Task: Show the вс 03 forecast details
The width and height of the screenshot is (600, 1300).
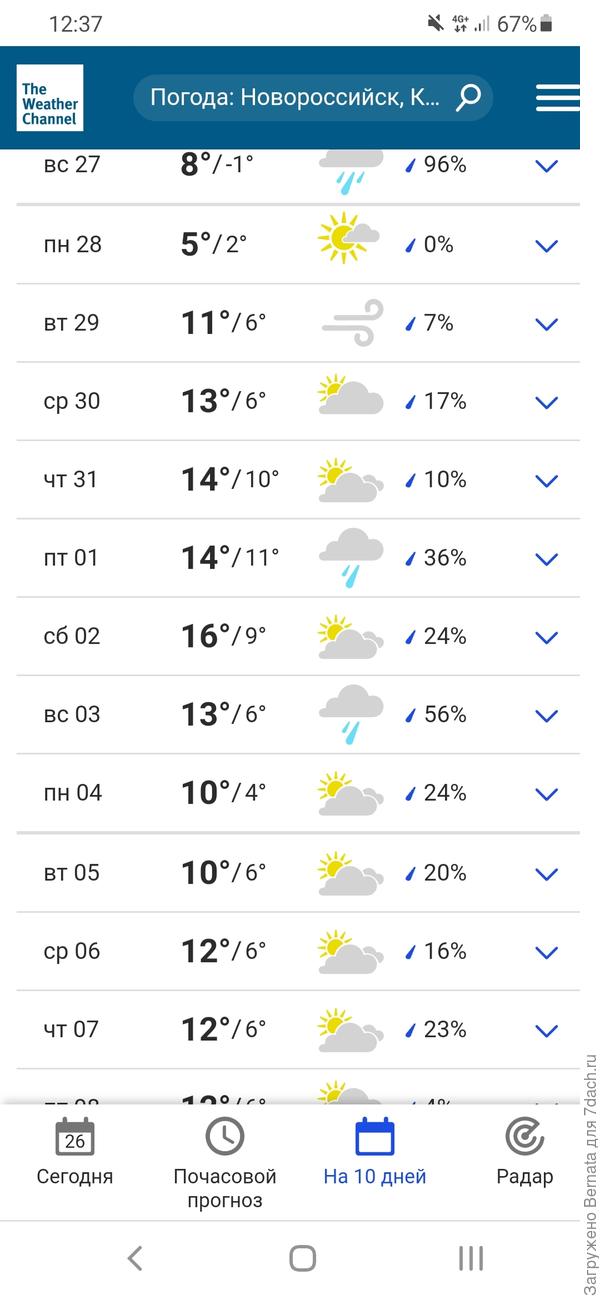Action: tap(546, 715)
